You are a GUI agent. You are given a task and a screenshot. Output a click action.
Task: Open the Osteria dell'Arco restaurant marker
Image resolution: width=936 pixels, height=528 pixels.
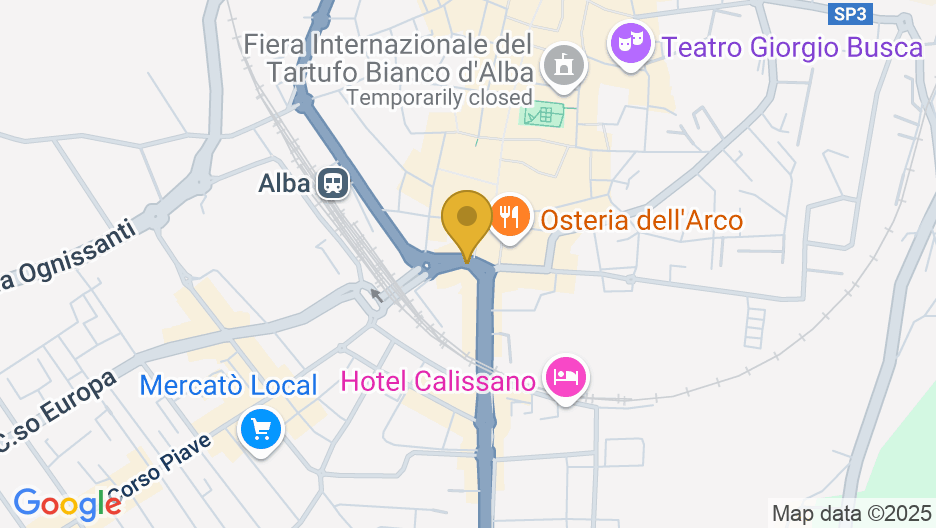510,215
